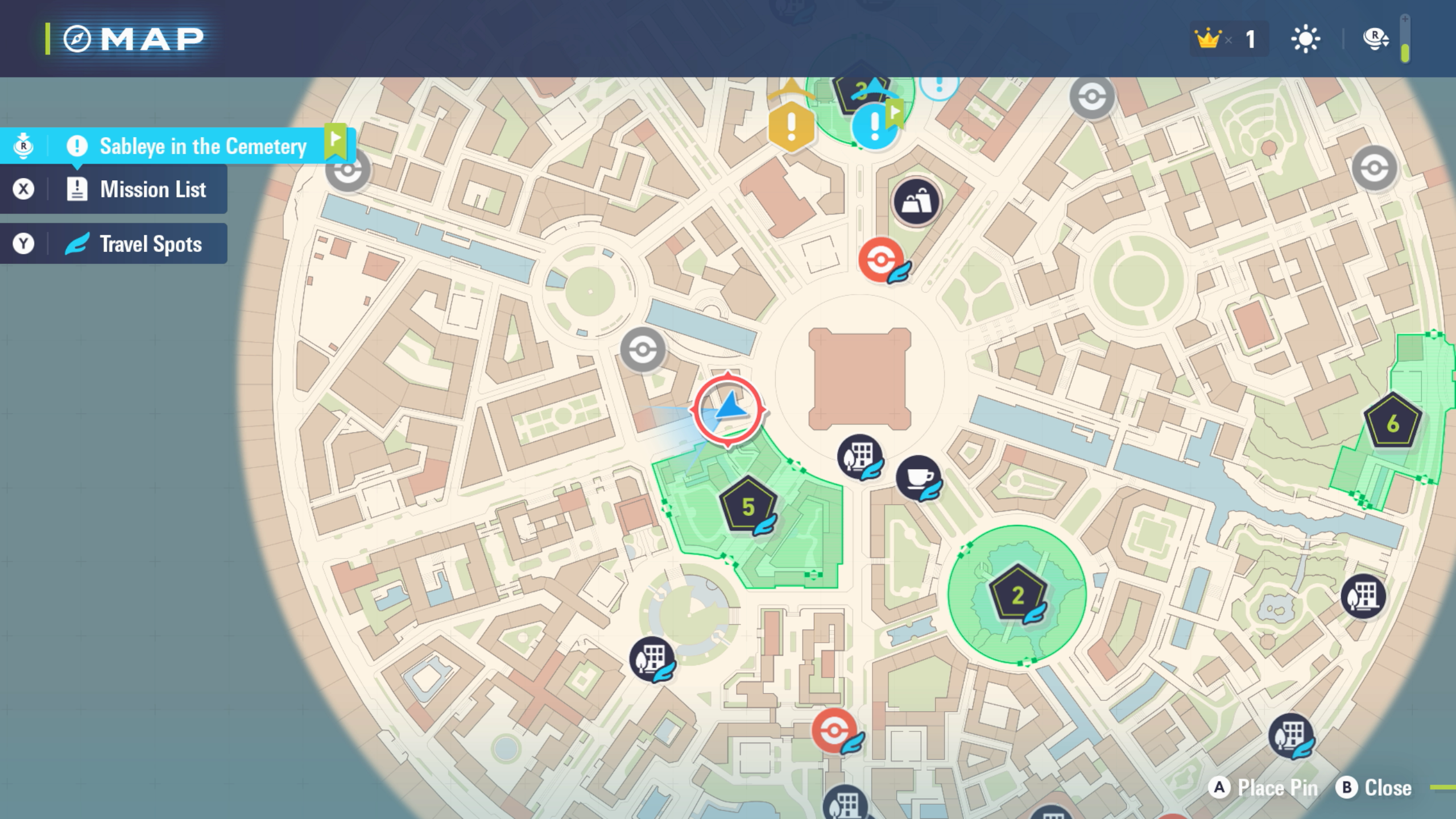Select Wild Zone 2 marker
Viewport: 1456px width, 819px height.
tap(1017, 594)
